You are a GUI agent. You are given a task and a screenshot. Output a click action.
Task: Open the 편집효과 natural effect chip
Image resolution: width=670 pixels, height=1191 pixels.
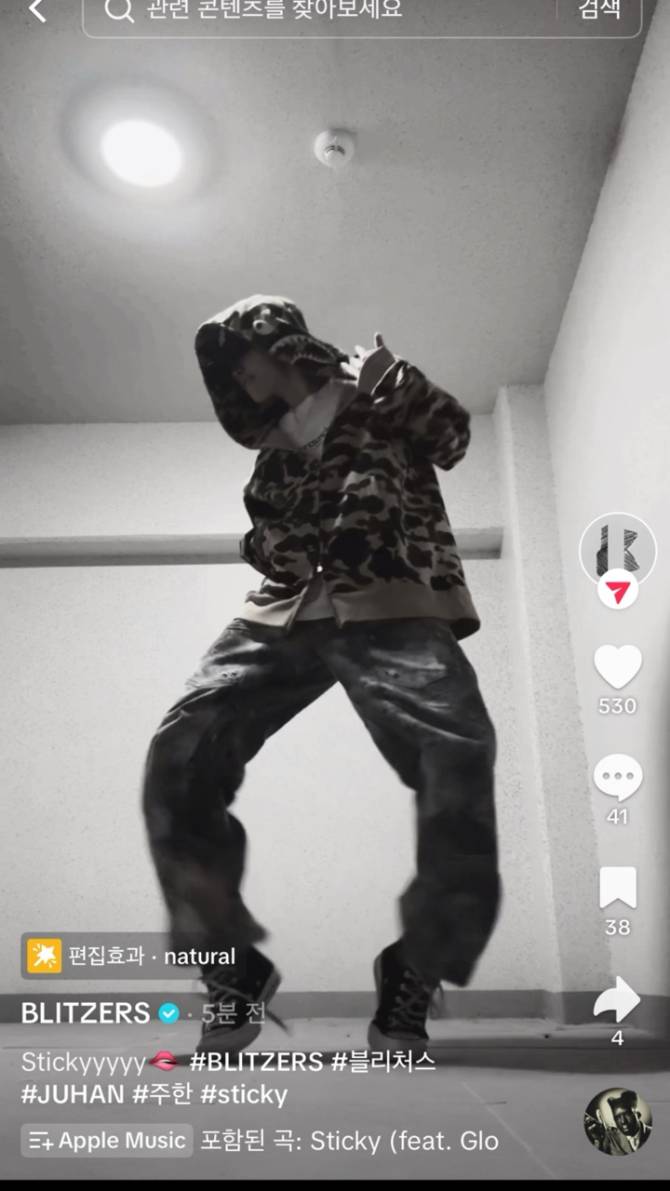click(131, 956)
